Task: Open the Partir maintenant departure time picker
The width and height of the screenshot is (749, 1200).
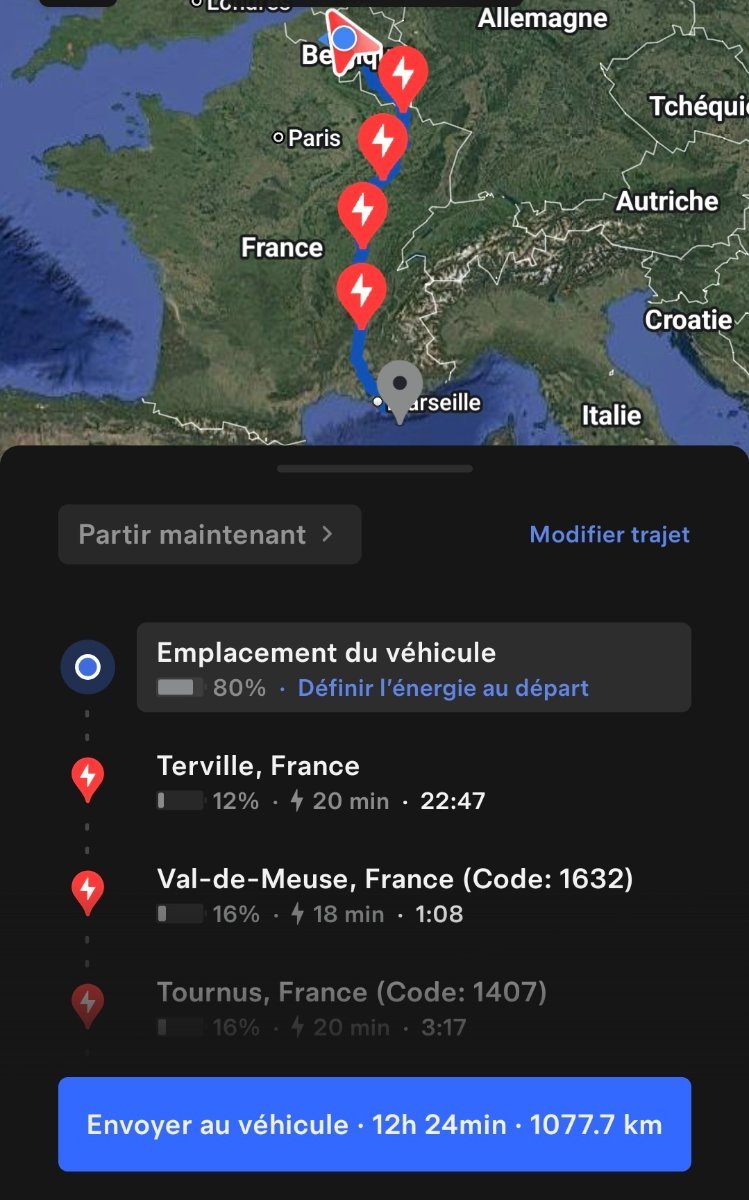Action: coord(209,535)
